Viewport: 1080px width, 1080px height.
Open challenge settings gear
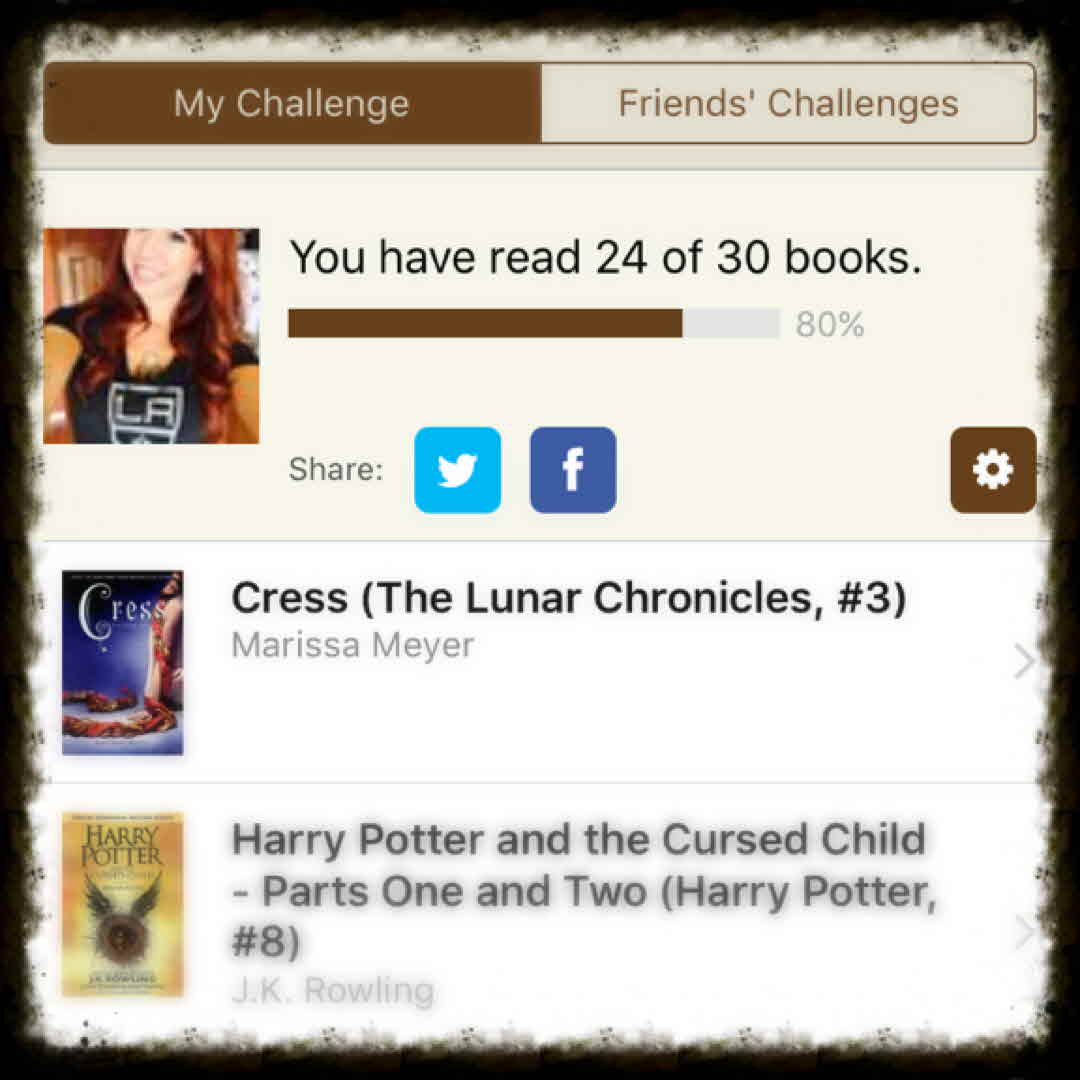992,470
